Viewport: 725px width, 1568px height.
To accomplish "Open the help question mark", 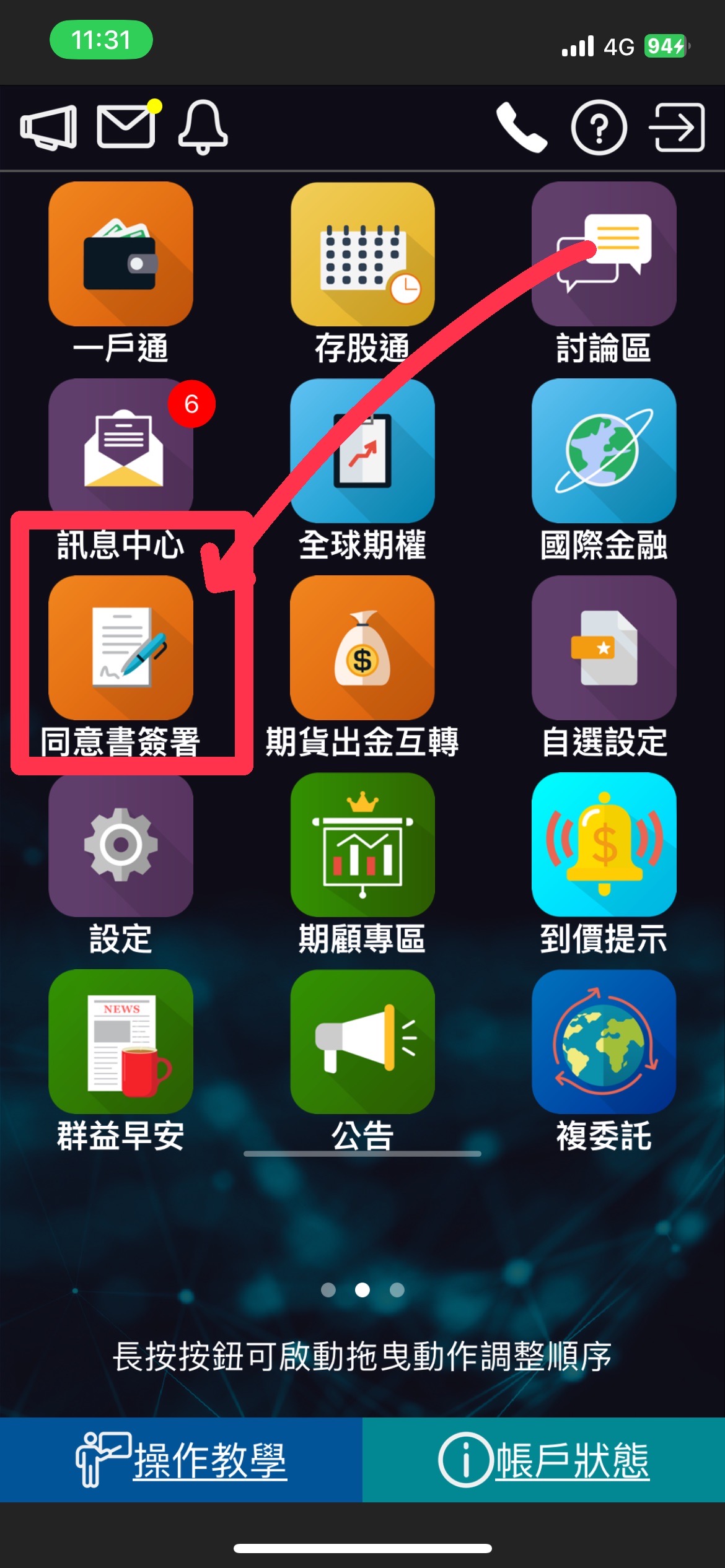I will point(599,128).
